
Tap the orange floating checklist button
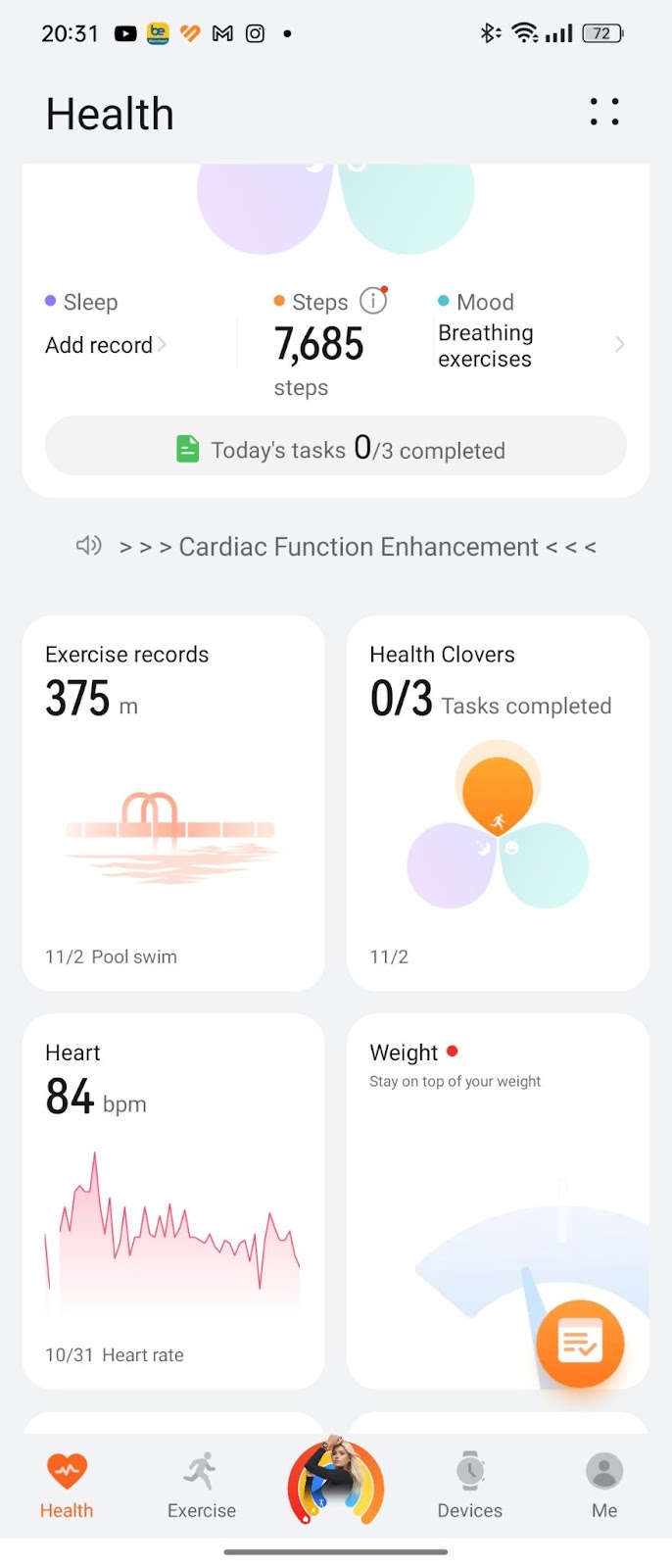580,1344
